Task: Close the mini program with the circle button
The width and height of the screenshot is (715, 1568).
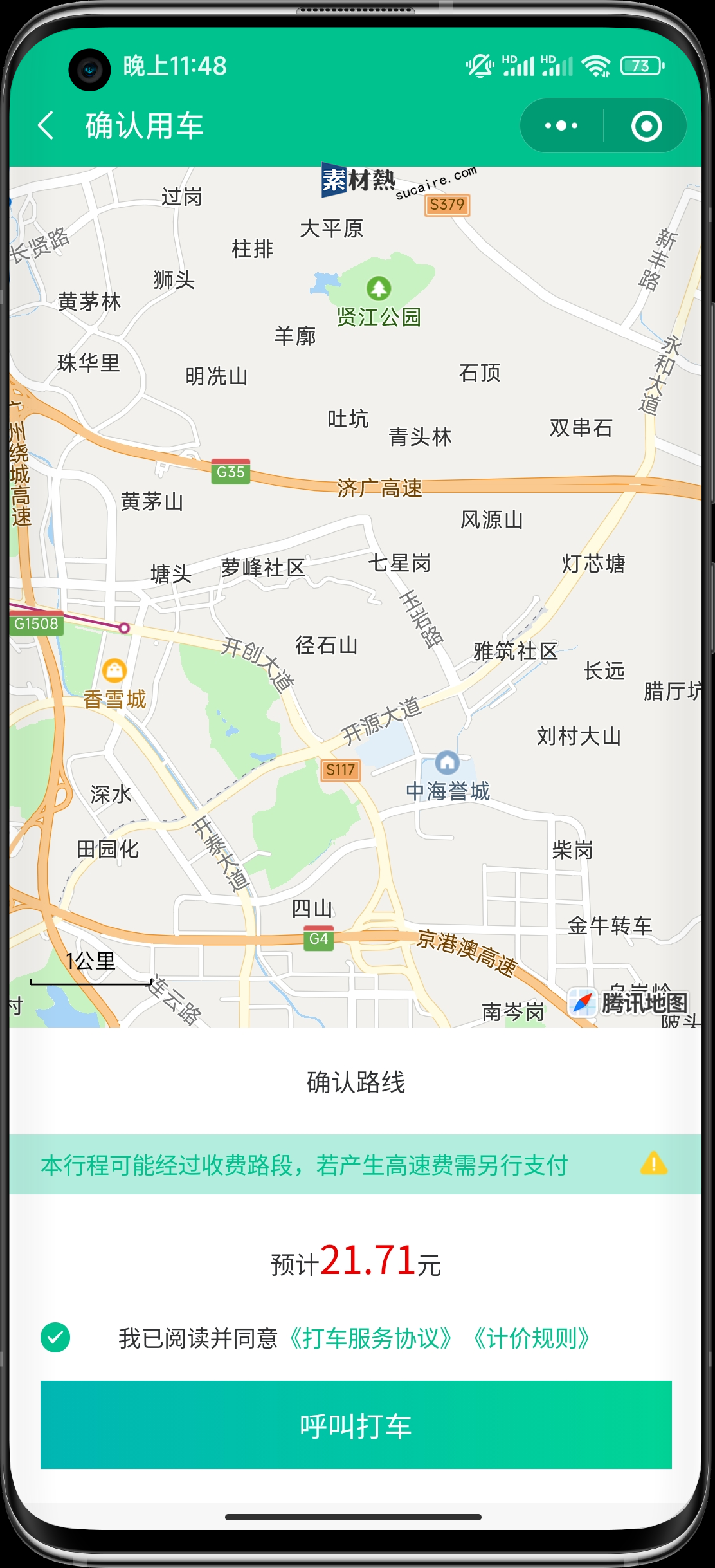Action: point(646,125)
